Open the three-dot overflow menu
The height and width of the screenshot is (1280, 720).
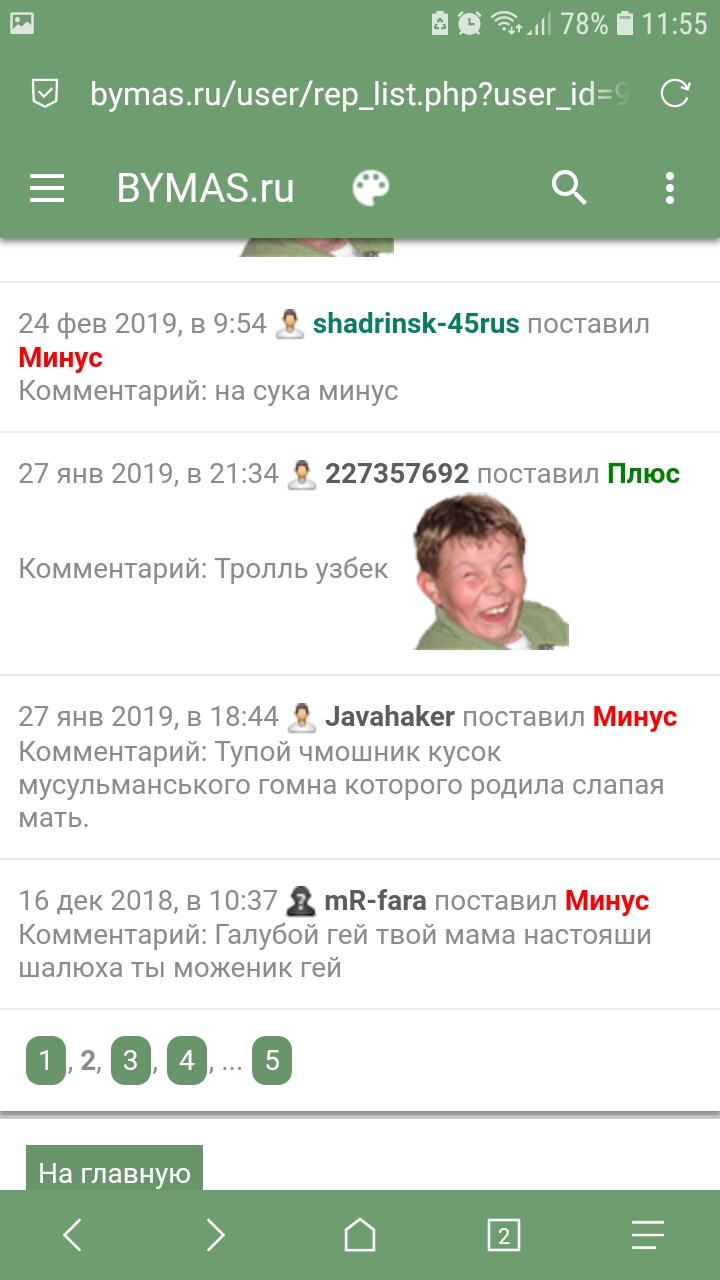point(670,188)
